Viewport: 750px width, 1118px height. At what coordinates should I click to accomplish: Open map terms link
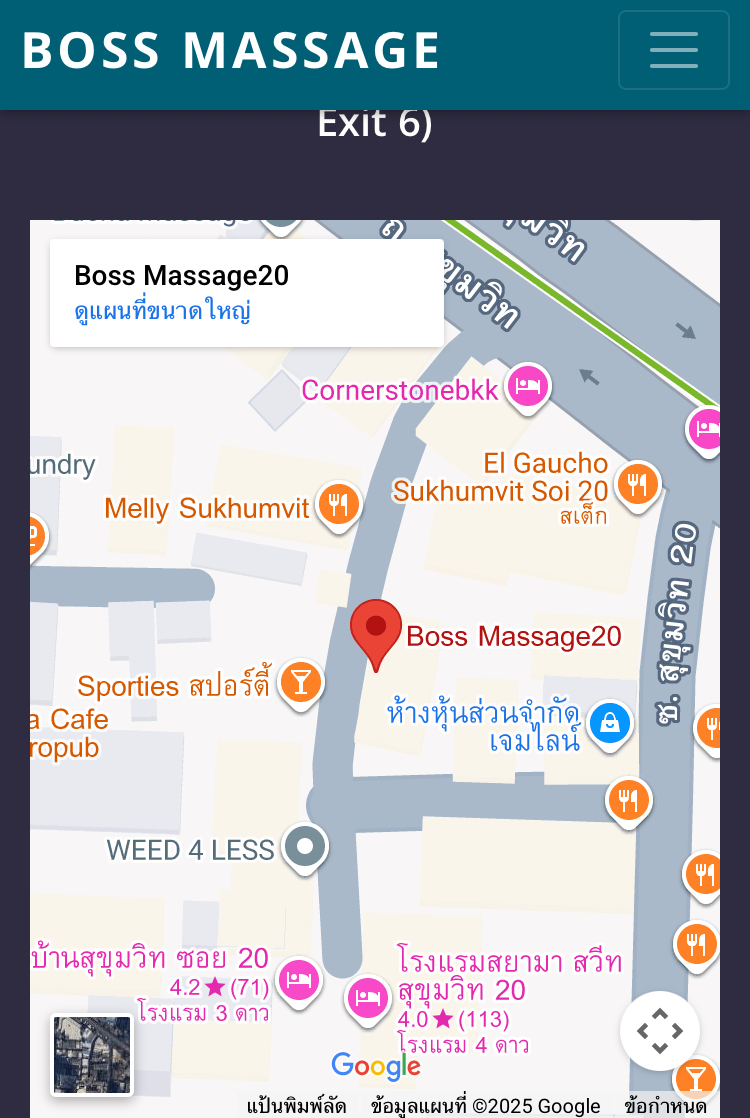[665, 1106]
